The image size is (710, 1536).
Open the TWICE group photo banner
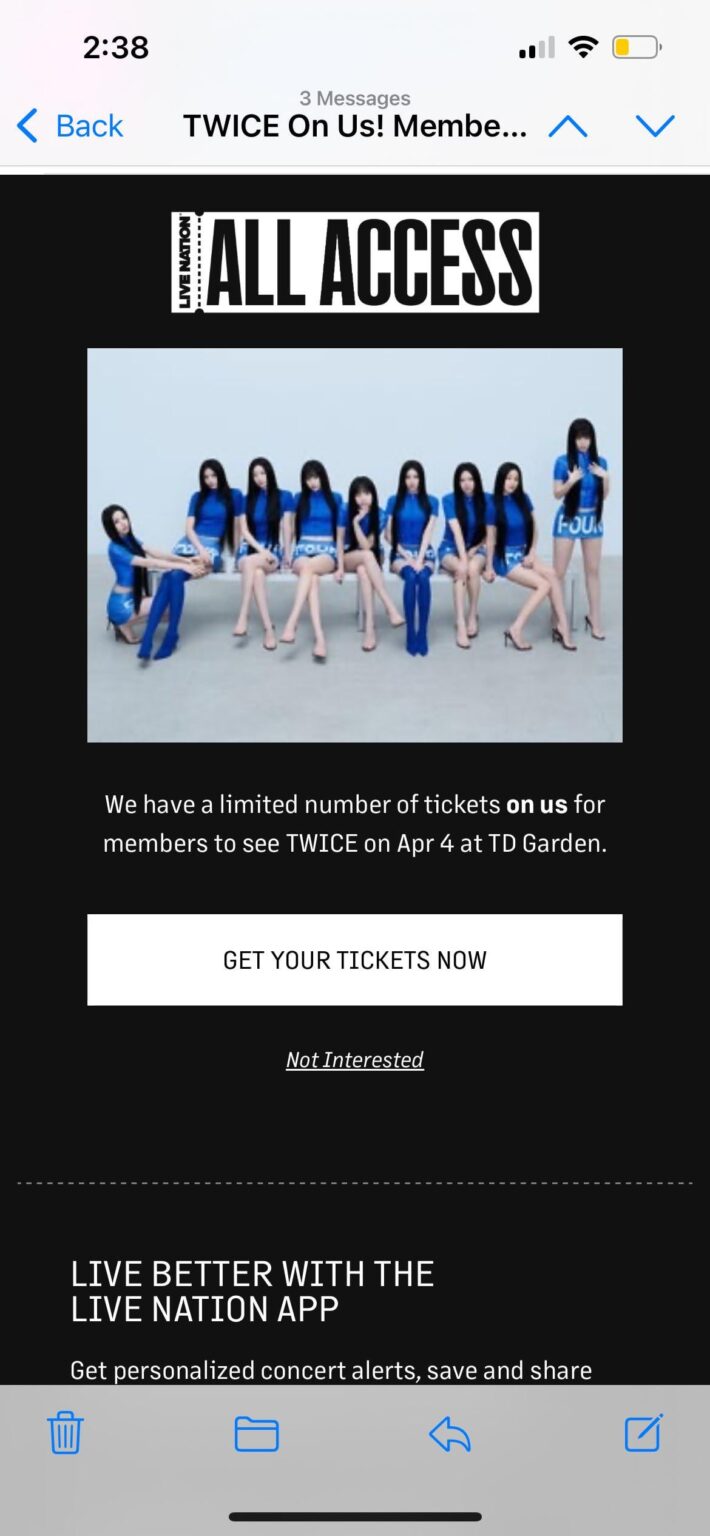[x=354, y=544]
